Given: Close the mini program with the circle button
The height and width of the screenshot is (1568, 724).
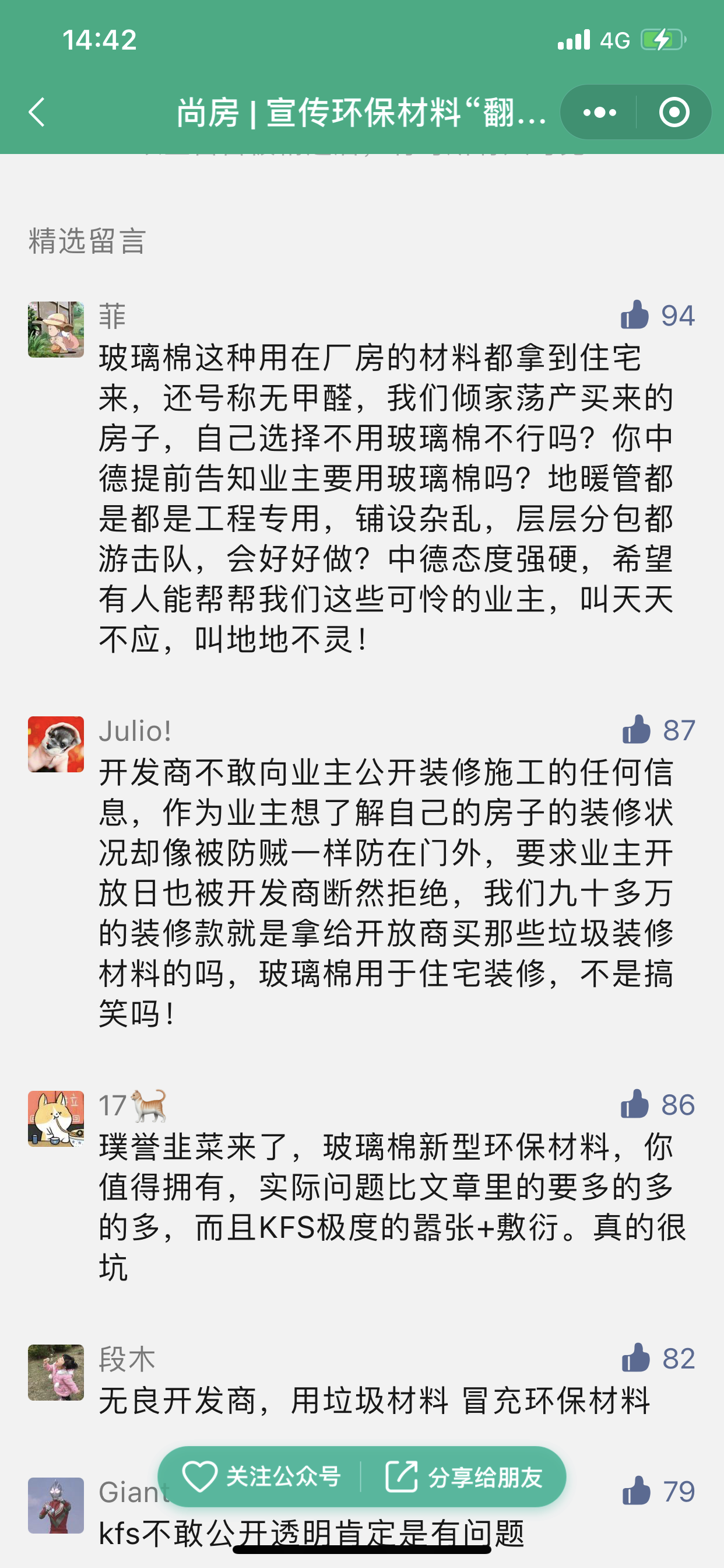Looking at the screenshot, I should coord(674,113).
